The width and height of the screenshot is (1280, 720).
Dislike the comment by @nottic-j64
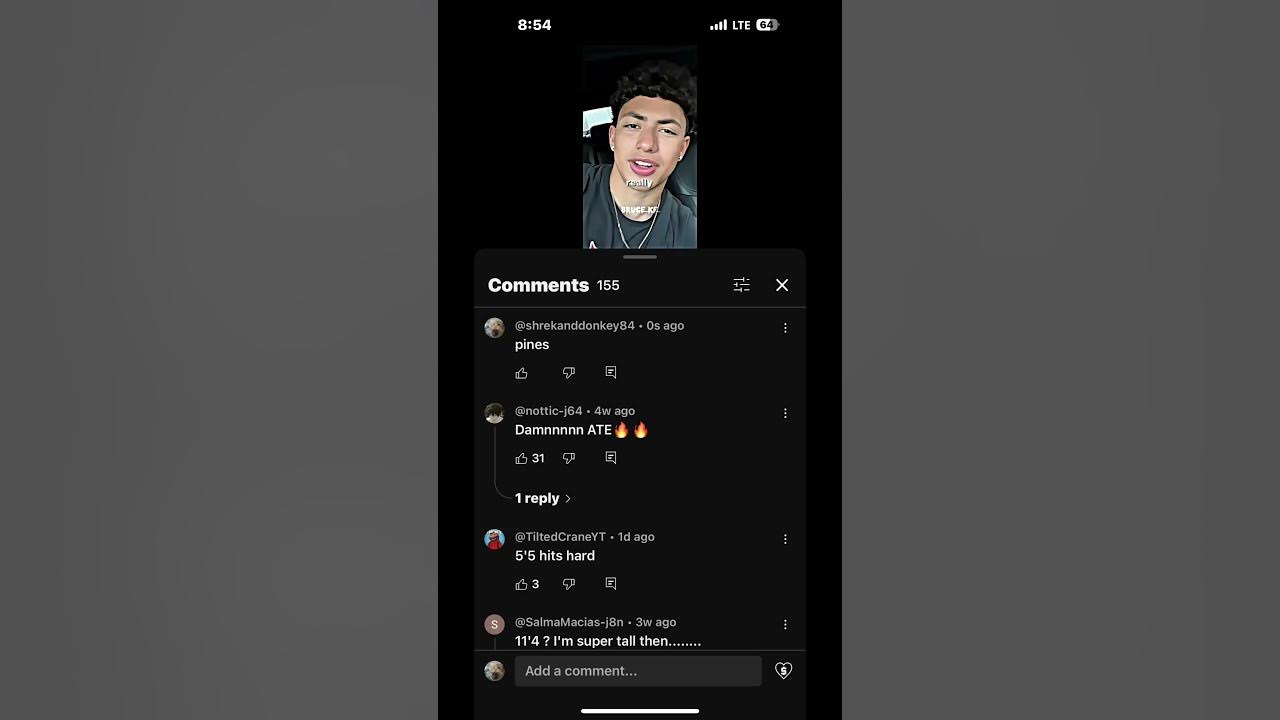[569, 458]
